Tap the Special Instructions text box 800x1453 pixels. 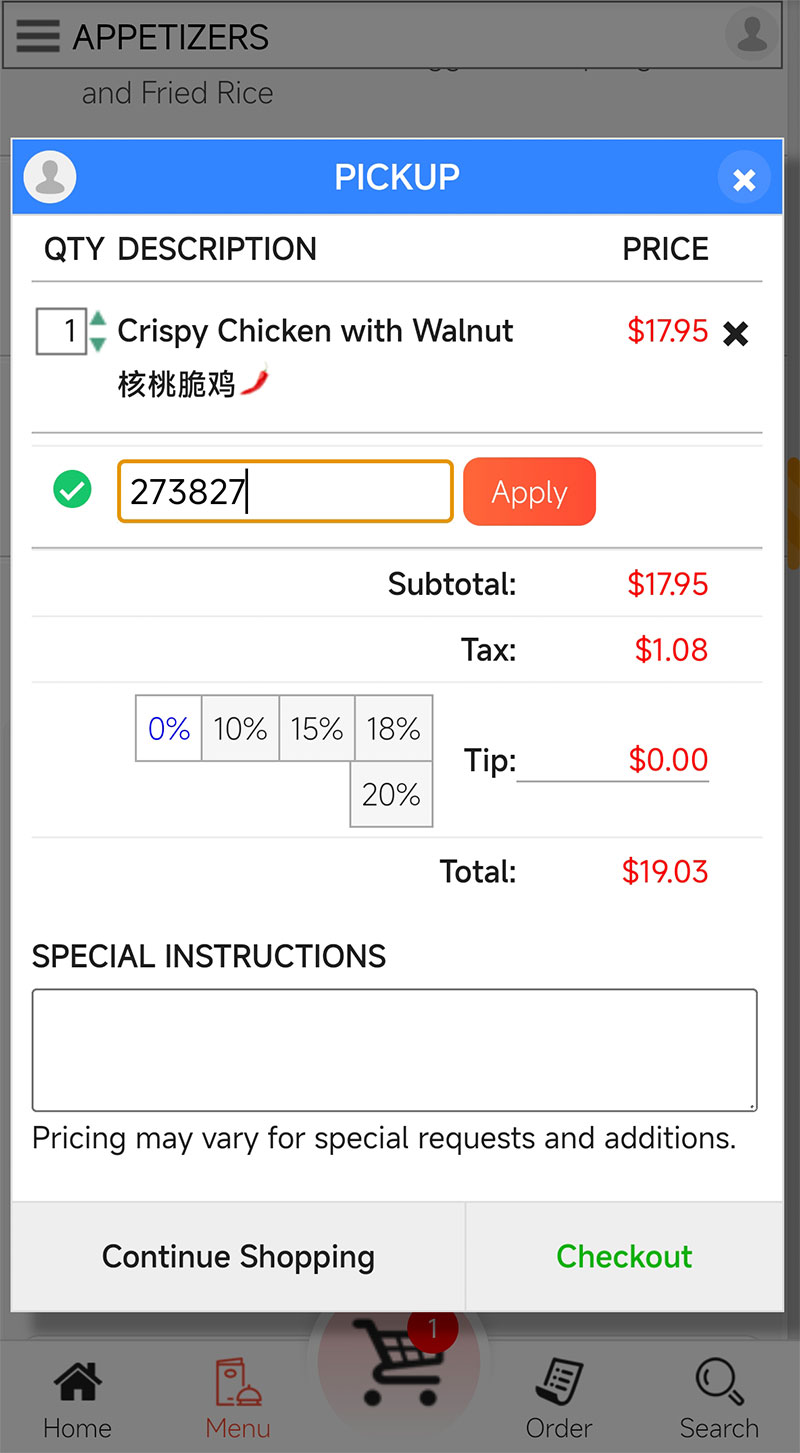394,1050
